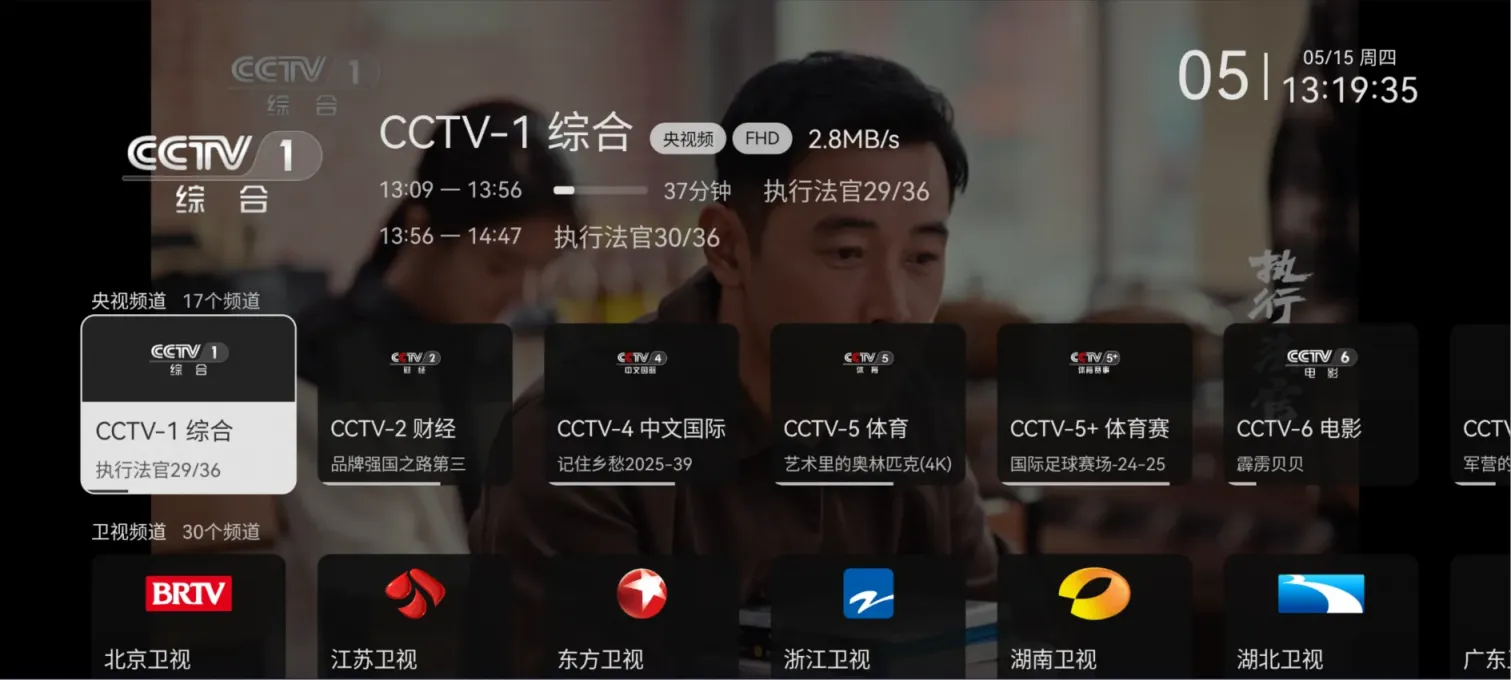Screen dimensions: 1511x680
Task: Open 湖北卫视 channel
Action: pos(1320,615)
